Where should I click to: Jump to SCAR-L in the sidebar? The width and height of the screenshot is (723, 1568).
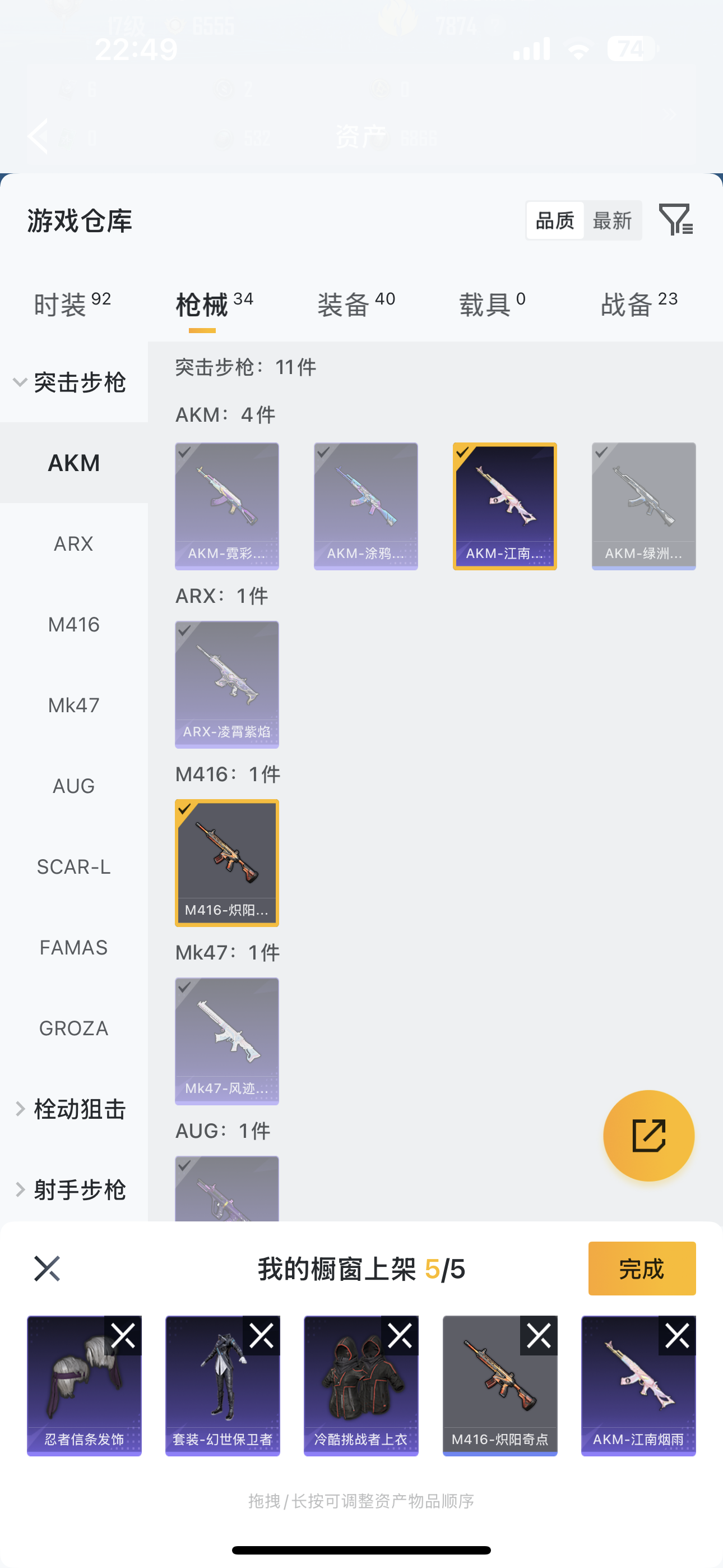coord(73,867)
